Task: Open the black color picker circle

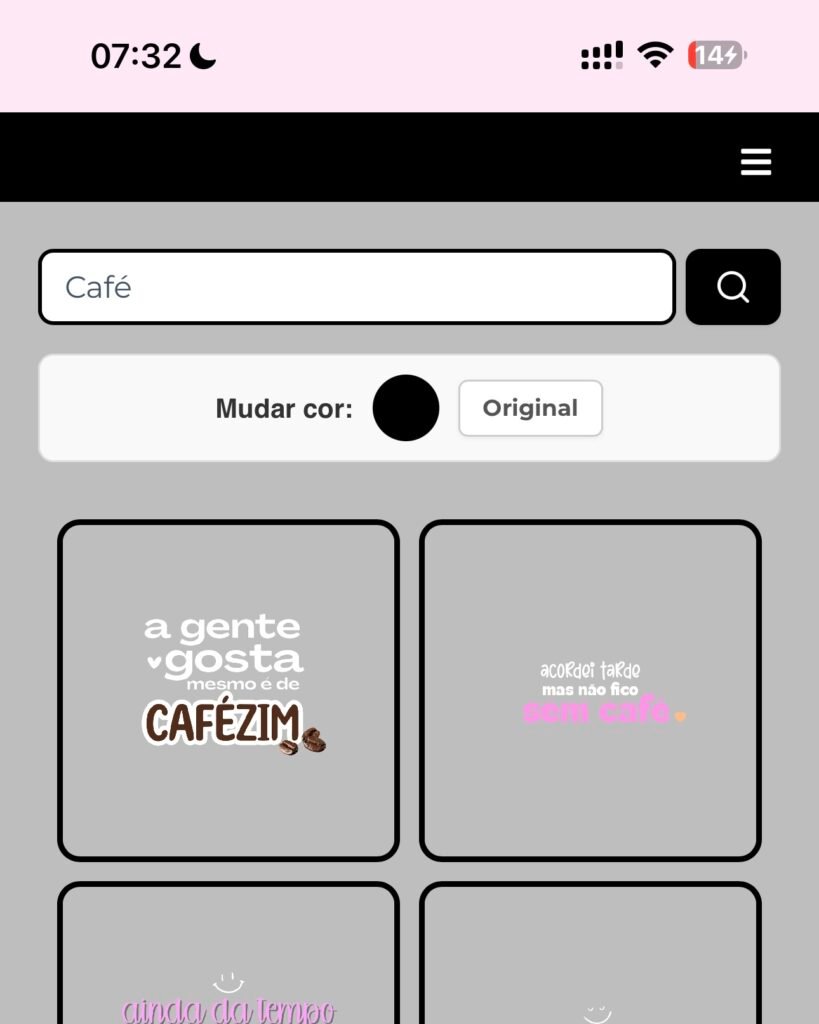Action: coord(406,408)
